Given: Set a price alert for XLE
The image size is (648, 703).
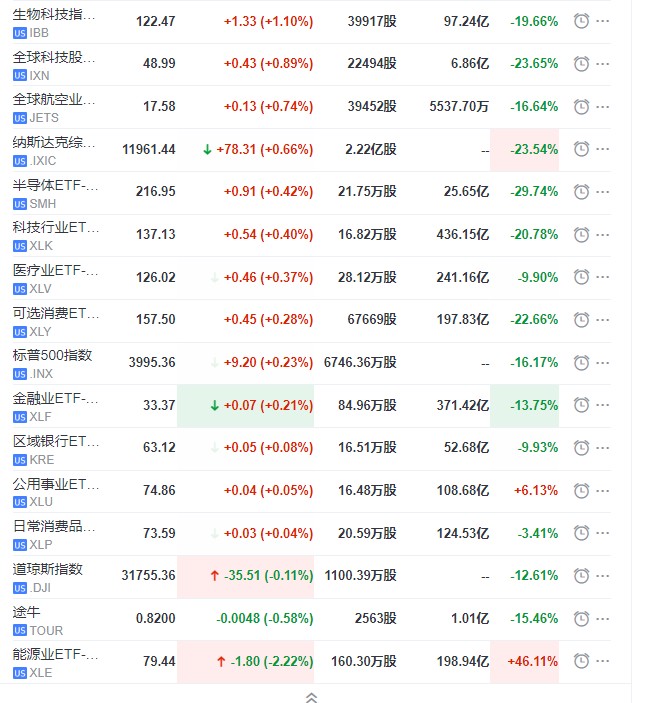Looking at the screenshot, I should 581,662.
